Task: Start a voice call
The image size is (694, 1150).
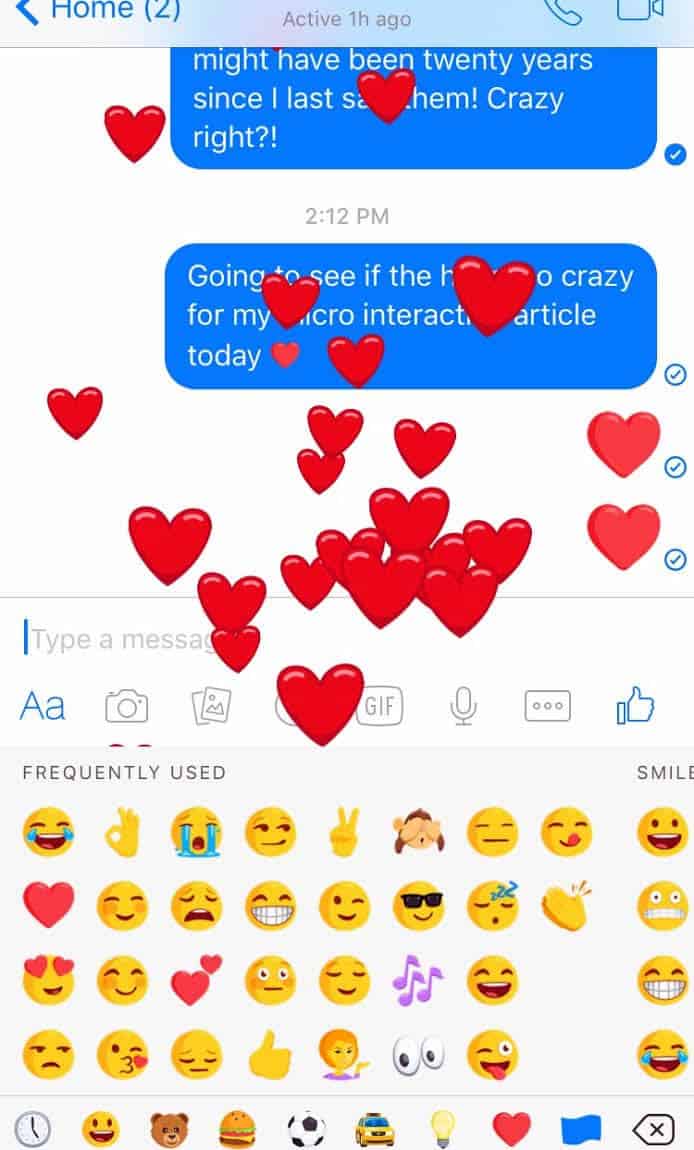Action: 563,10
